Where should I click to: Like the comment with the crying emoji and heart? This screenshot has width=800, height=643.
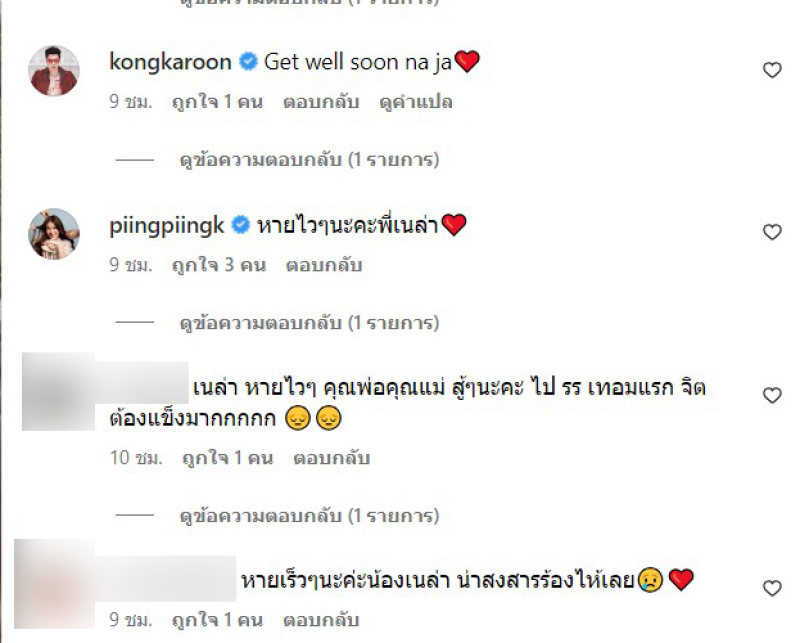[771, 587]
